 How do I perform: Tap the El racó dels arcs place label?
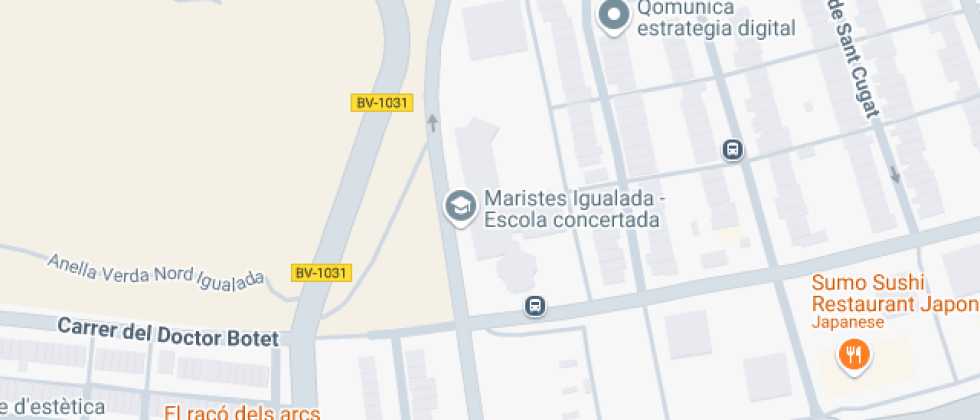pos(242,412)
